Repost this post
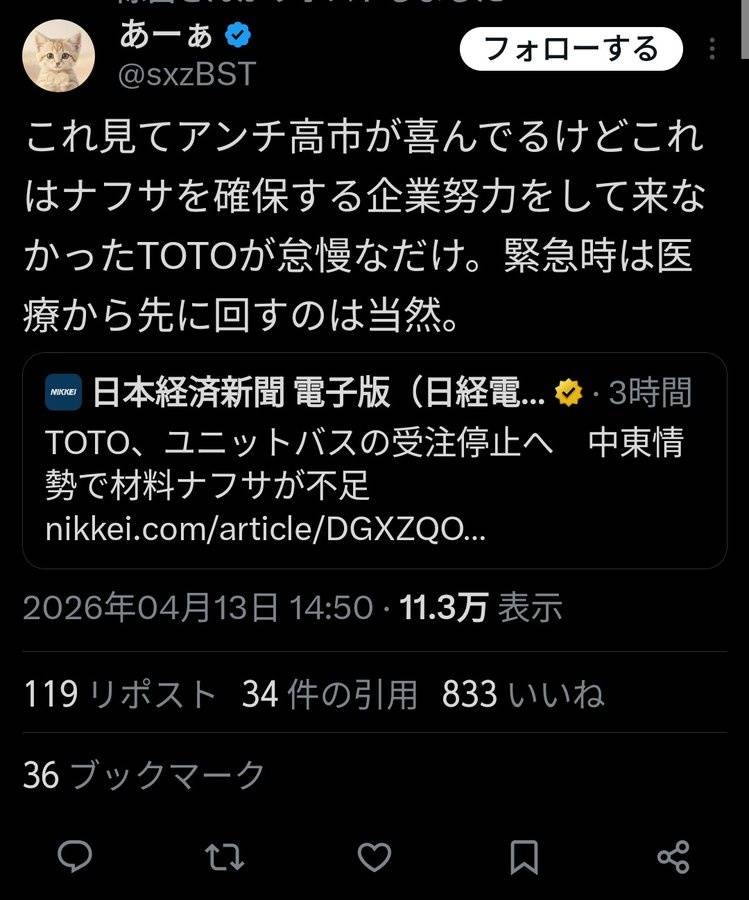 click(x=224, y=856)
